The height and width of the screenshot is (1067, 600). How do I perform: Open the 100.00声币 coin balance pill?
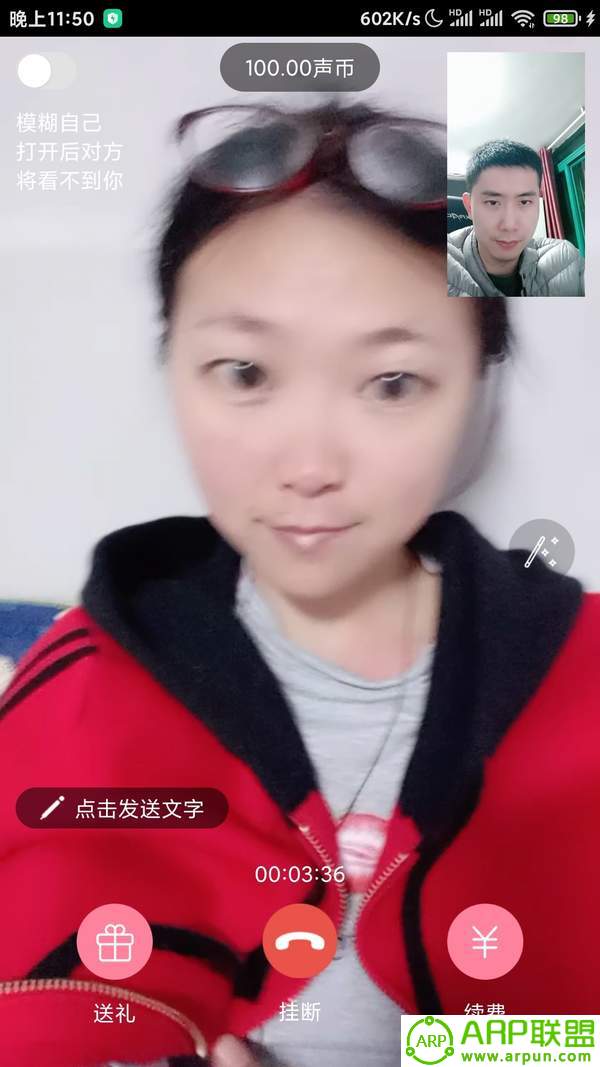point(300,67)
